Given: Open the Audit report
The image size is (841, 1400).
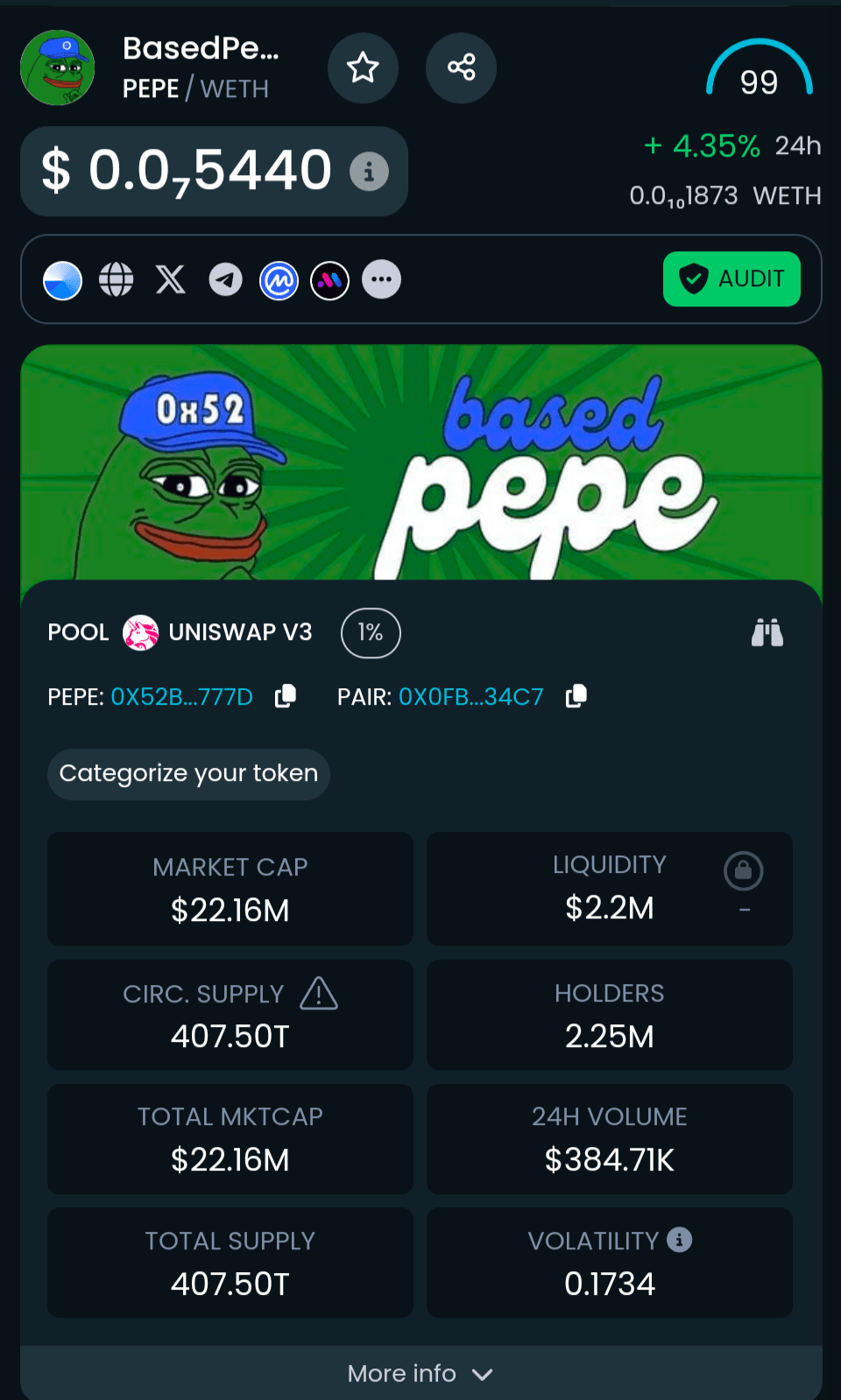Looking at the screenshot, I should 731,279.
